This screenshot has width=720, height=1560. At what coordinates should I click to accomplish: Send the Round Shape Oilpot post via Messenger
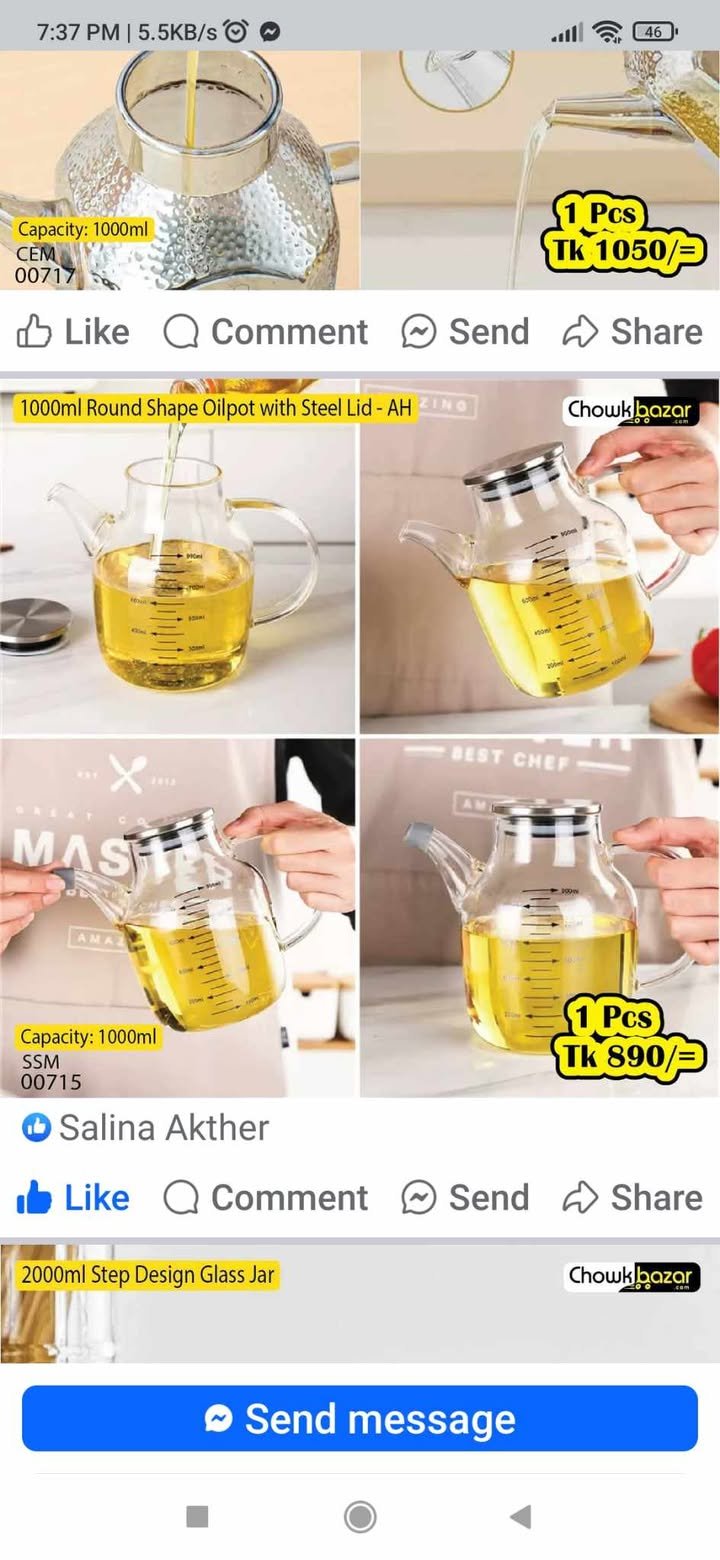(x=465, y=1197)
